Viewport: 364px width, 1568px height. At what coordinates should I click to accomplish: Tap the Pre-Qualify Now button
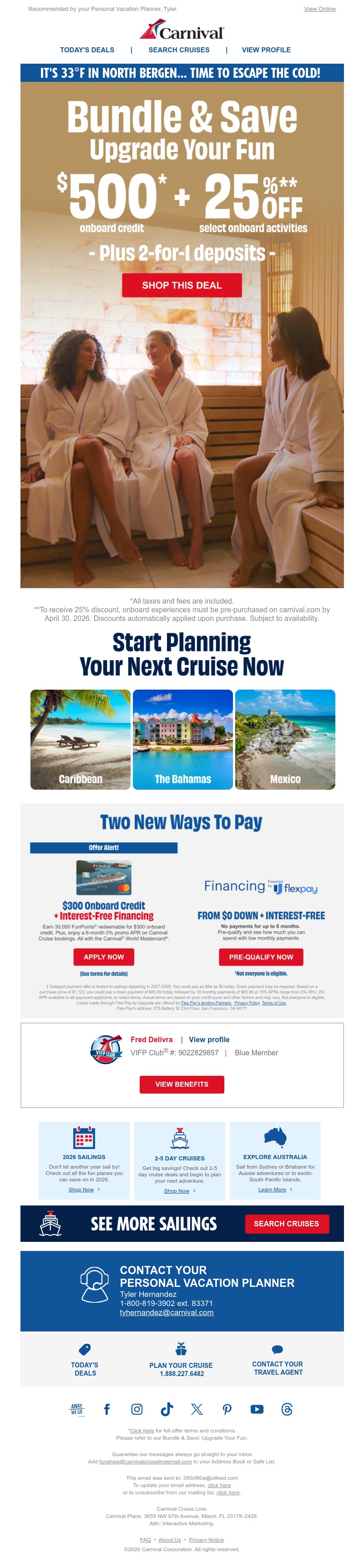tap(261, 957)
